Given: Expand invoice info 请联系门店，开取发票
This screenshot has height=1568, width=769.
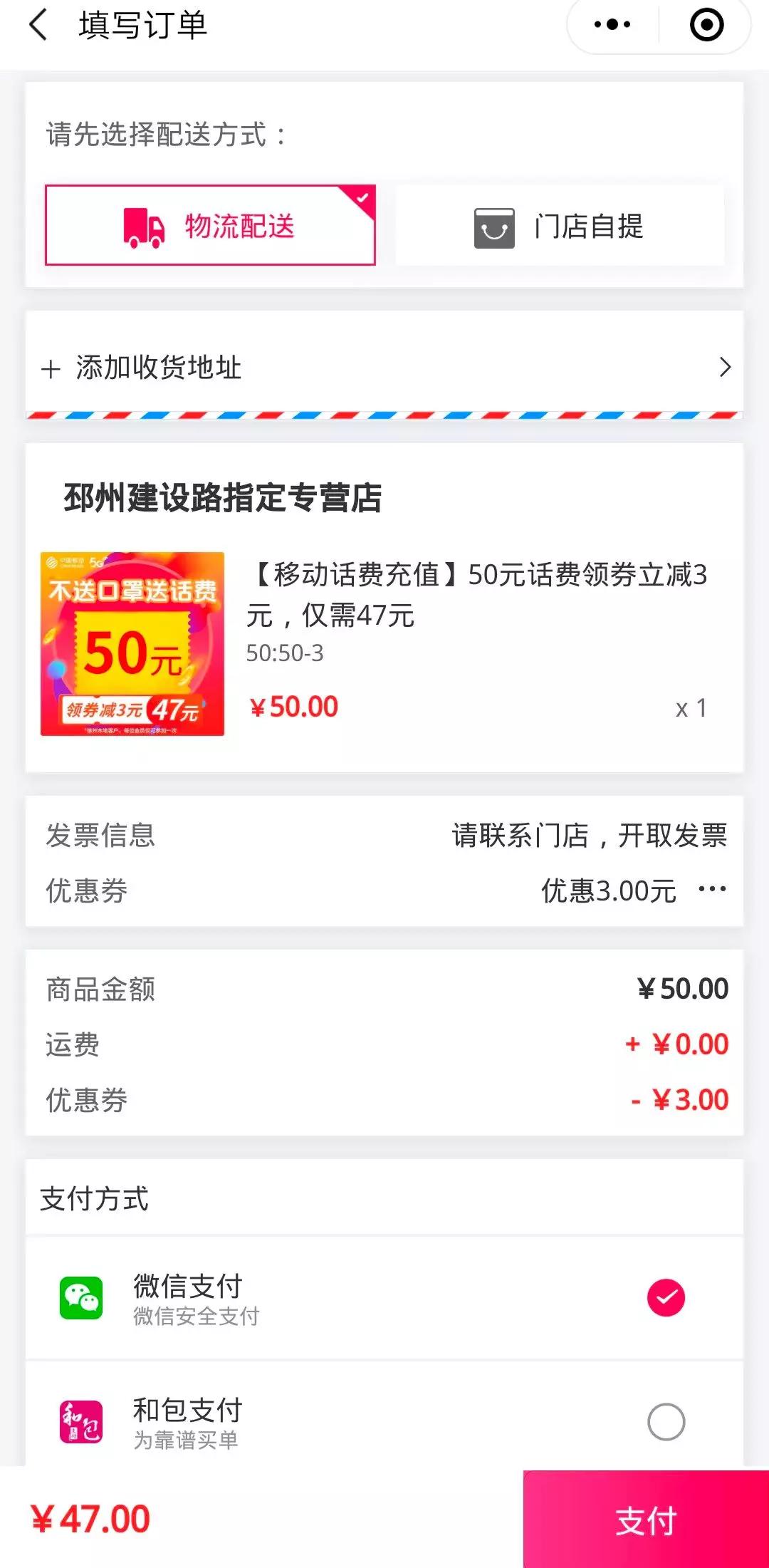Looking at the screenshot, I should click(589, 836).
